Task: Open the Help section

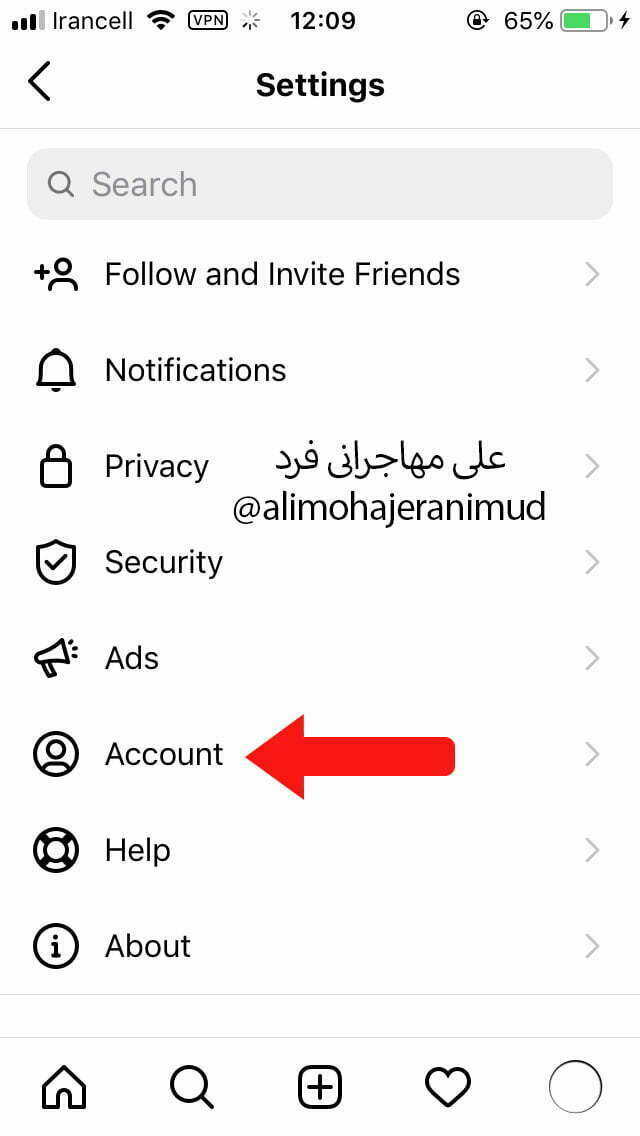Action: click(137, 850)
